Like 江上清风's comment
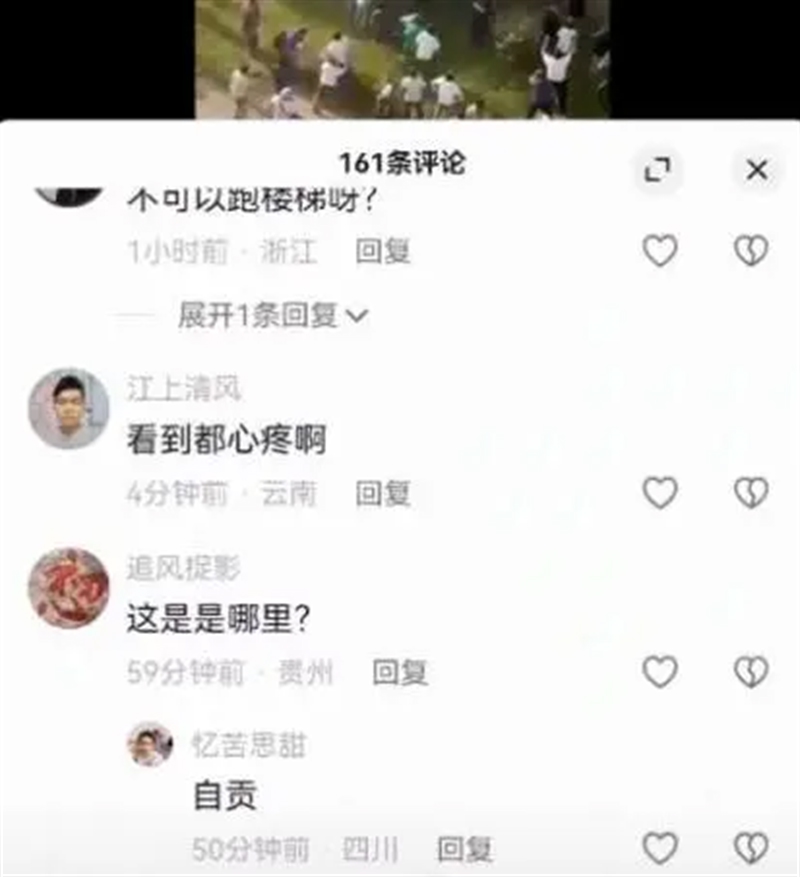Screen dimensions: 800x877 (660, 492)
